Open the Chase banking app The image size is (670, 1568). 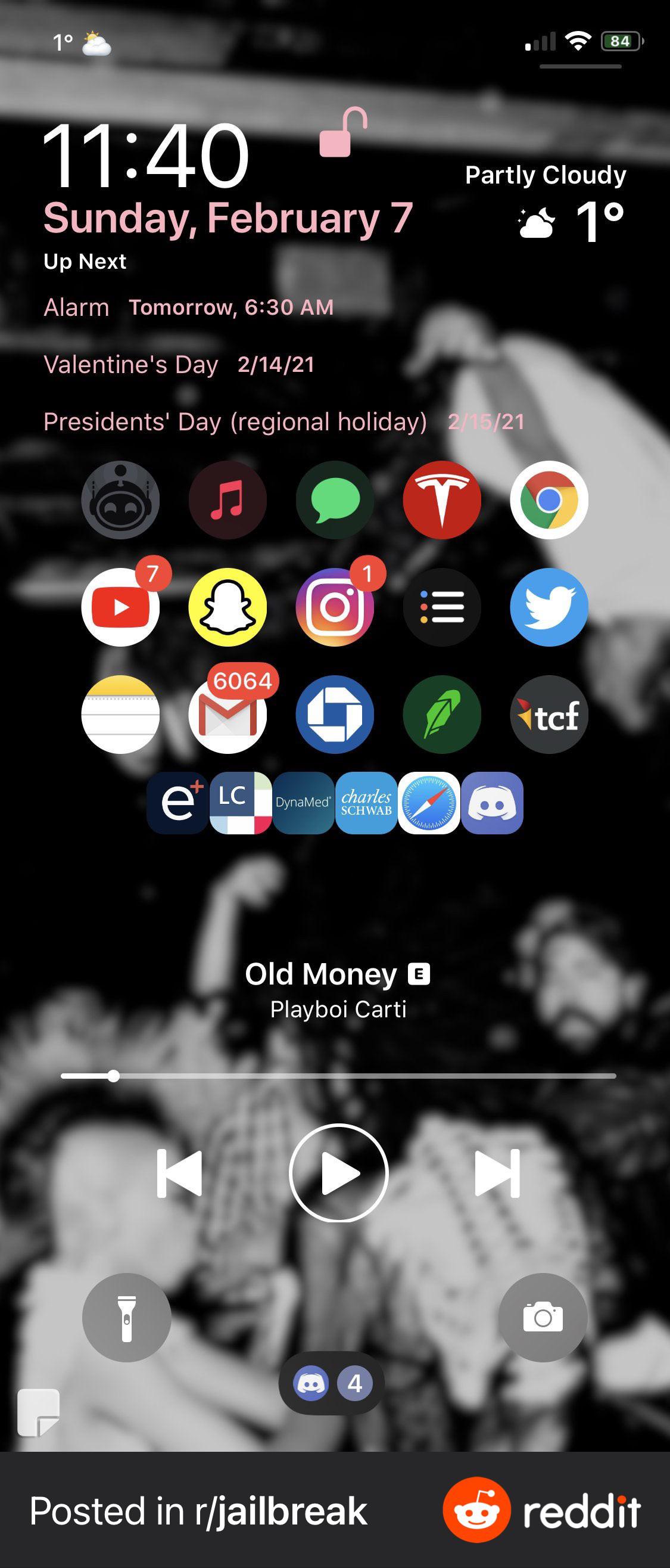coord(335,714)
